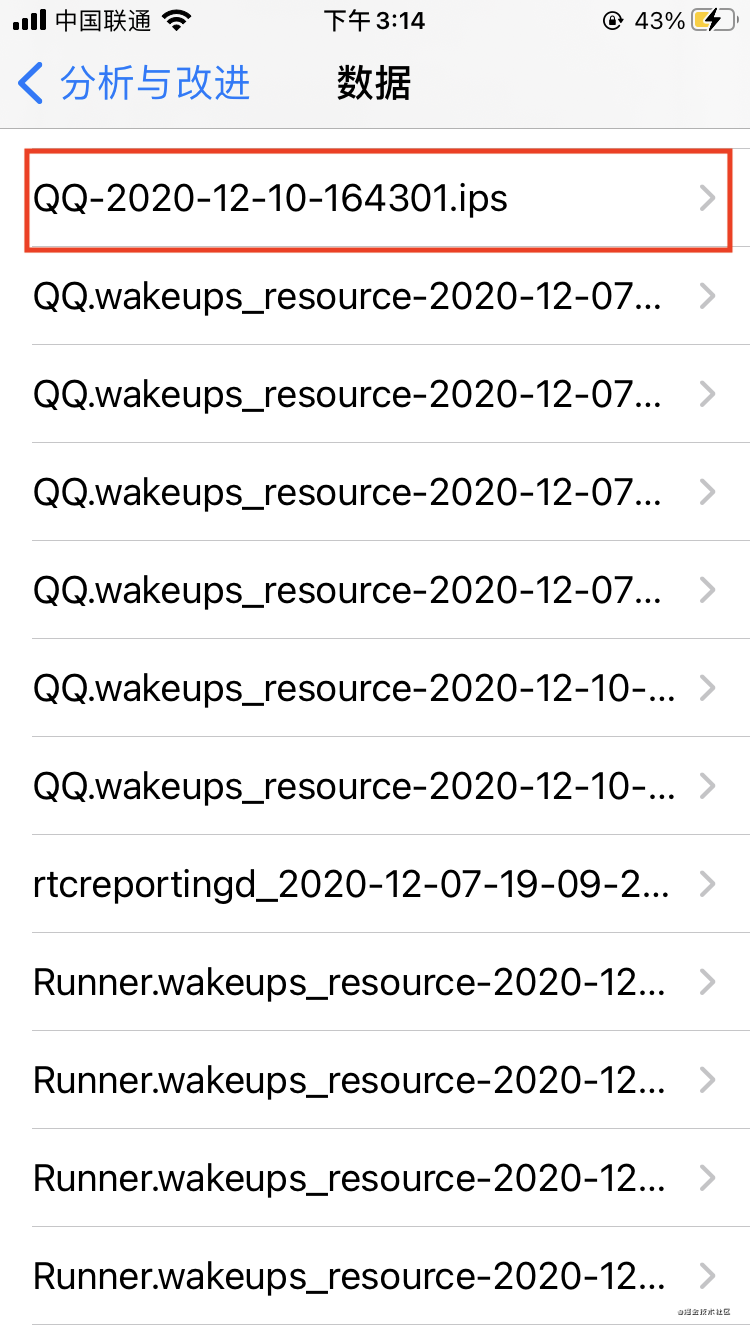Image resolution: width=750 pixels, height=1334 pixels.
Task: Open the QQ-2020-12-10-164301.ips file
Action: pos(375,199)
